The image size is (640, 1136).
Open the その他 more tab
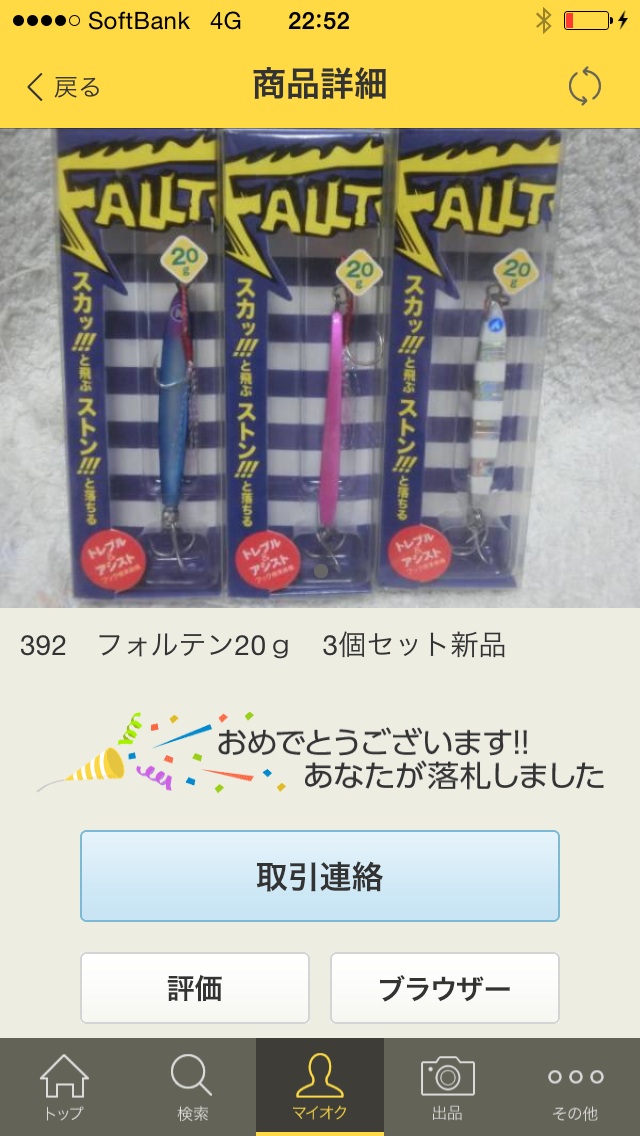pos(575,1087)
